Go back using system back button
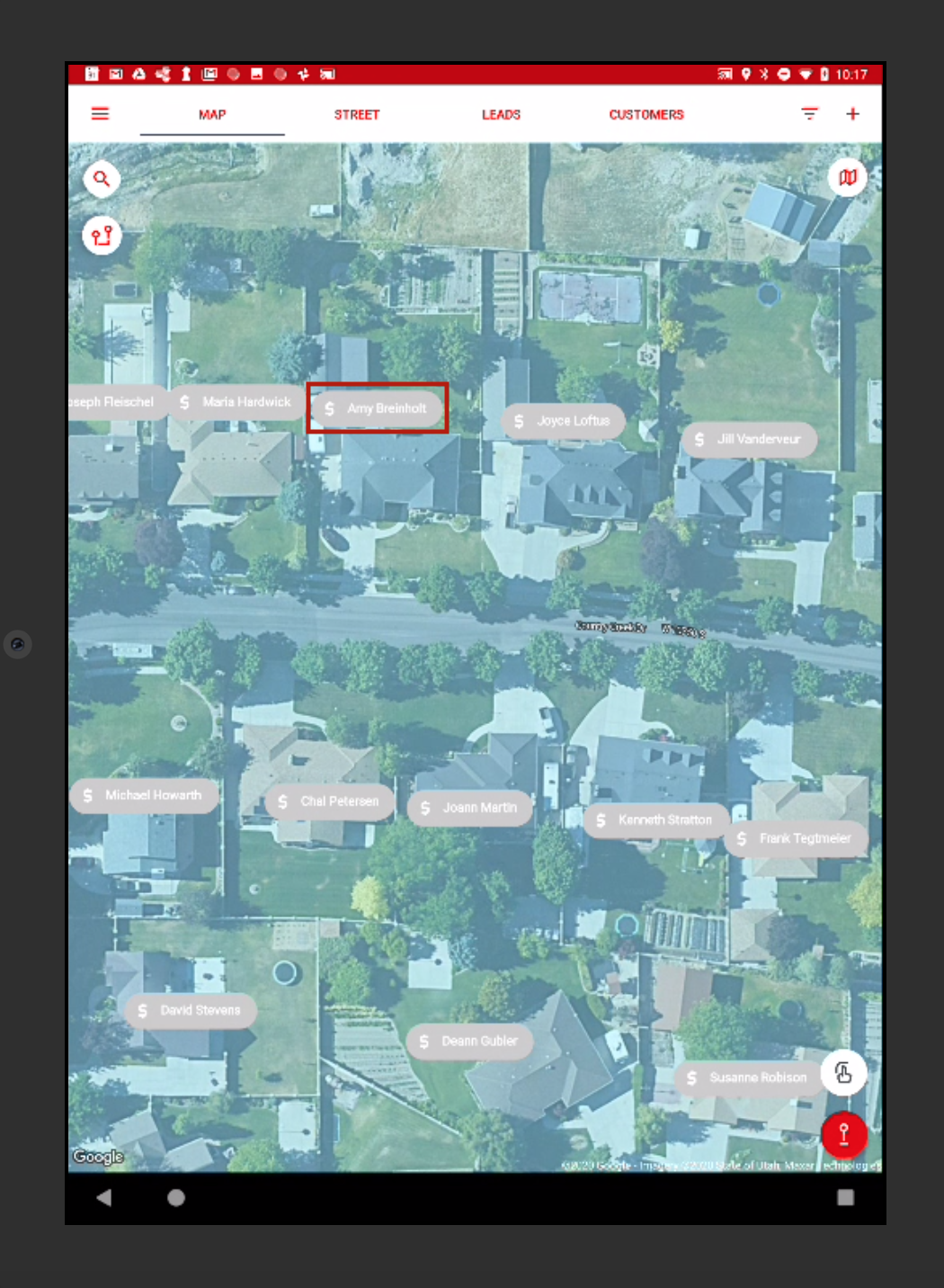Viewport: 944px width, 1288px height. pyautogui.click(x=103, y=1197)
